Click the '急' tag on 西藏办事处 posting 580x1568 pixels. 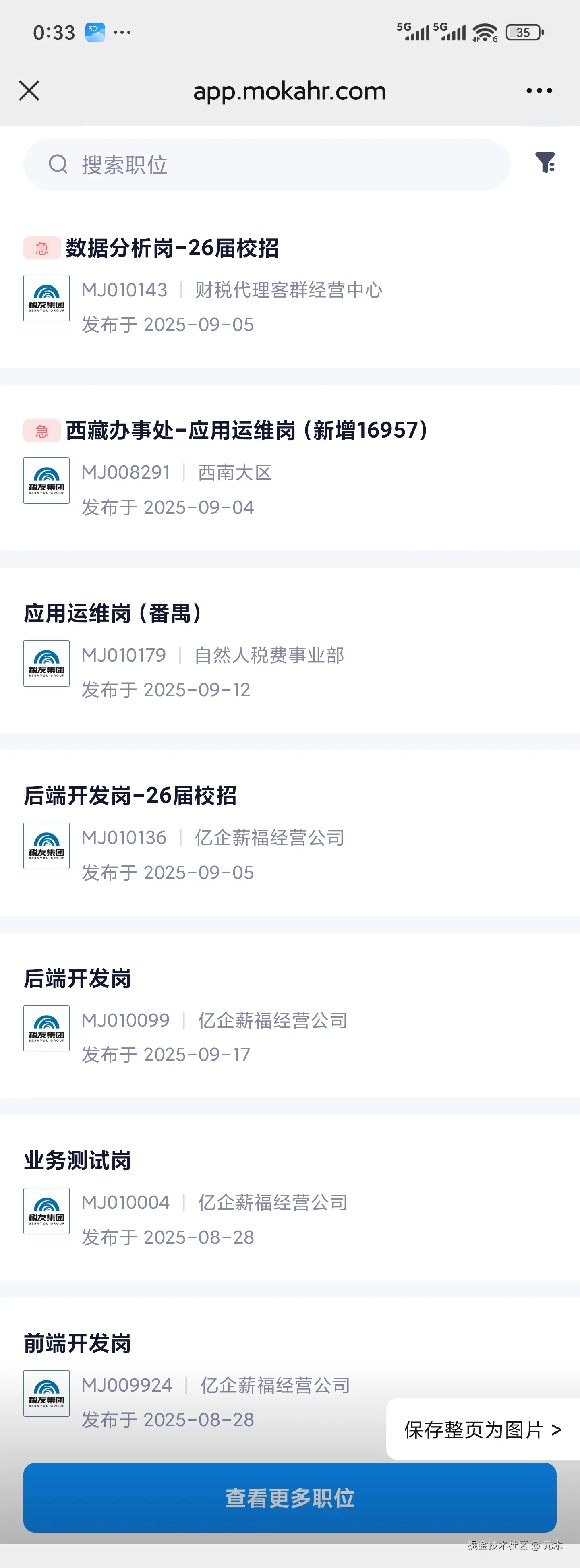coord(41,431)
